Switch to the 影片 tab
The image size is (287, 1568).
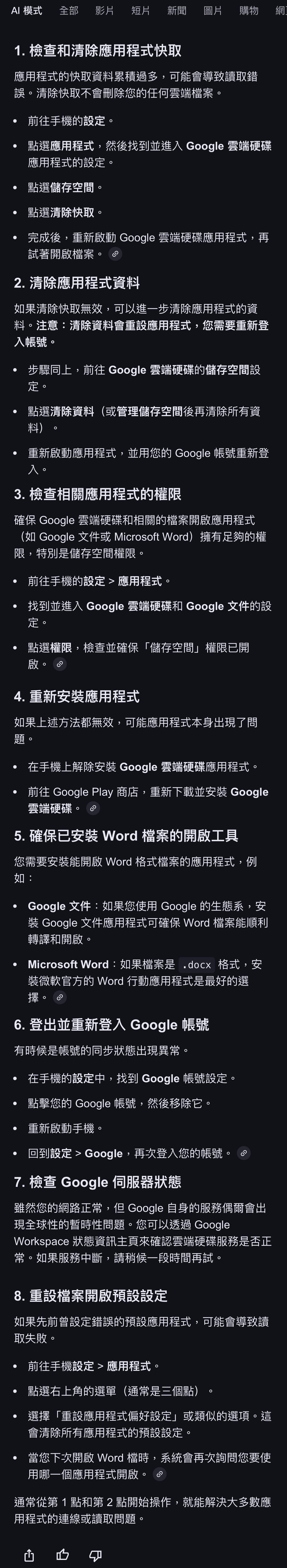pos(105,10)
